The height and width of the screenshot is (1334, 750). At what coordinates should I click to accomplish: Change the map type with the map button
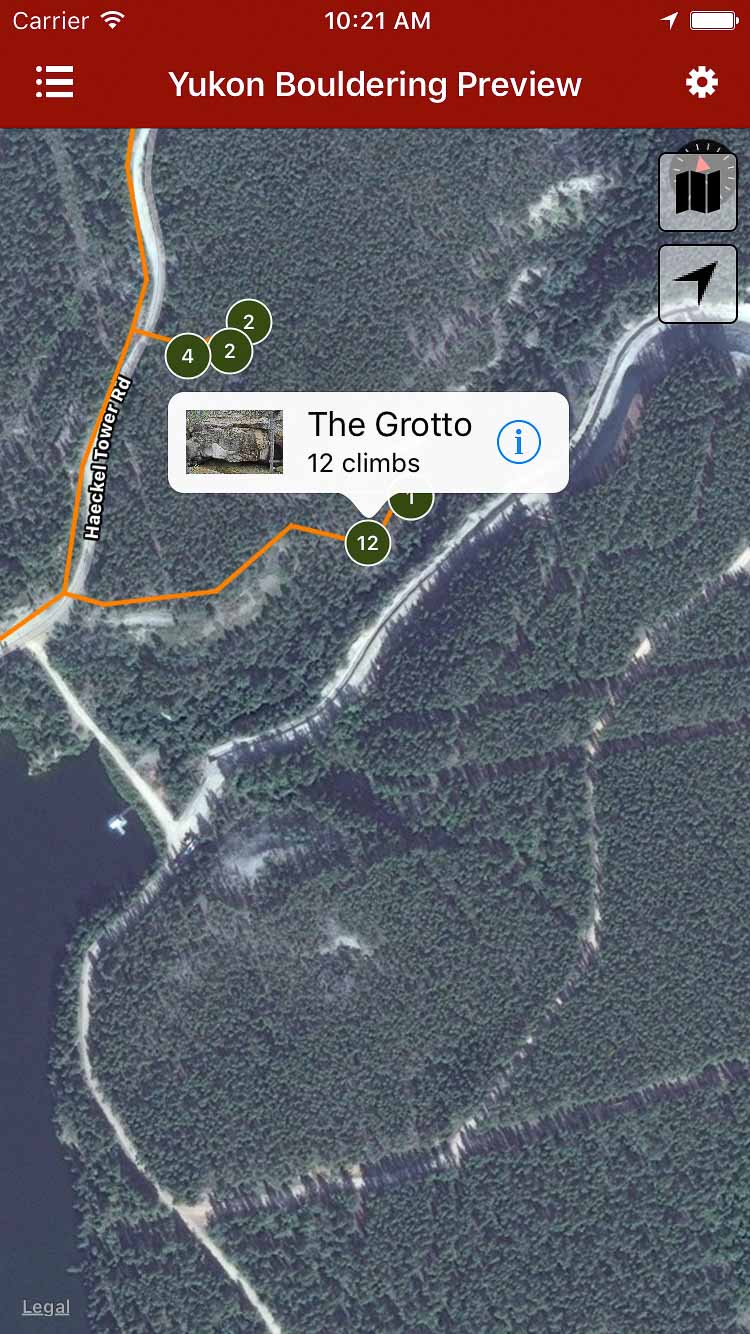pos(698,191)
